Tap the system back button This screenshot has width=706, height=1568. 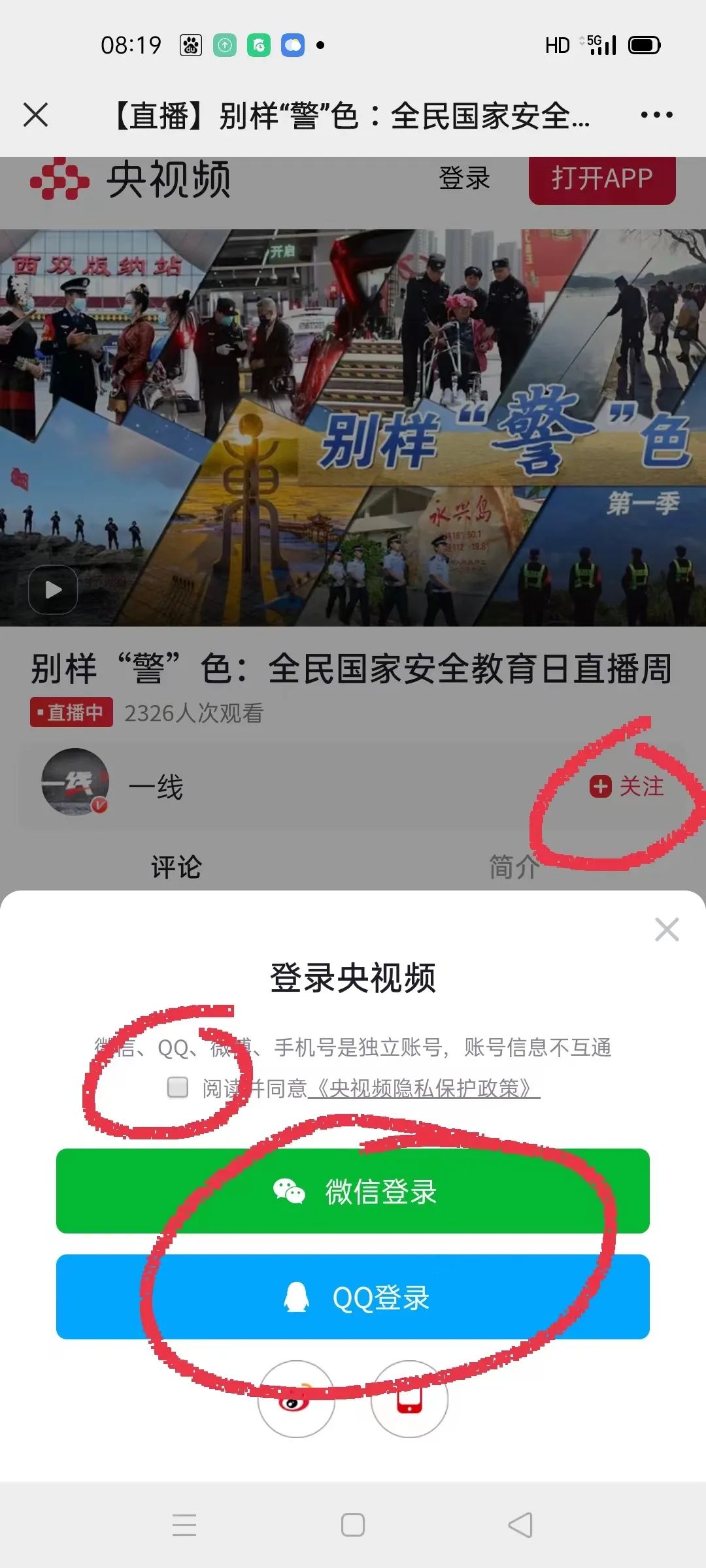[x=520, y=1525]
